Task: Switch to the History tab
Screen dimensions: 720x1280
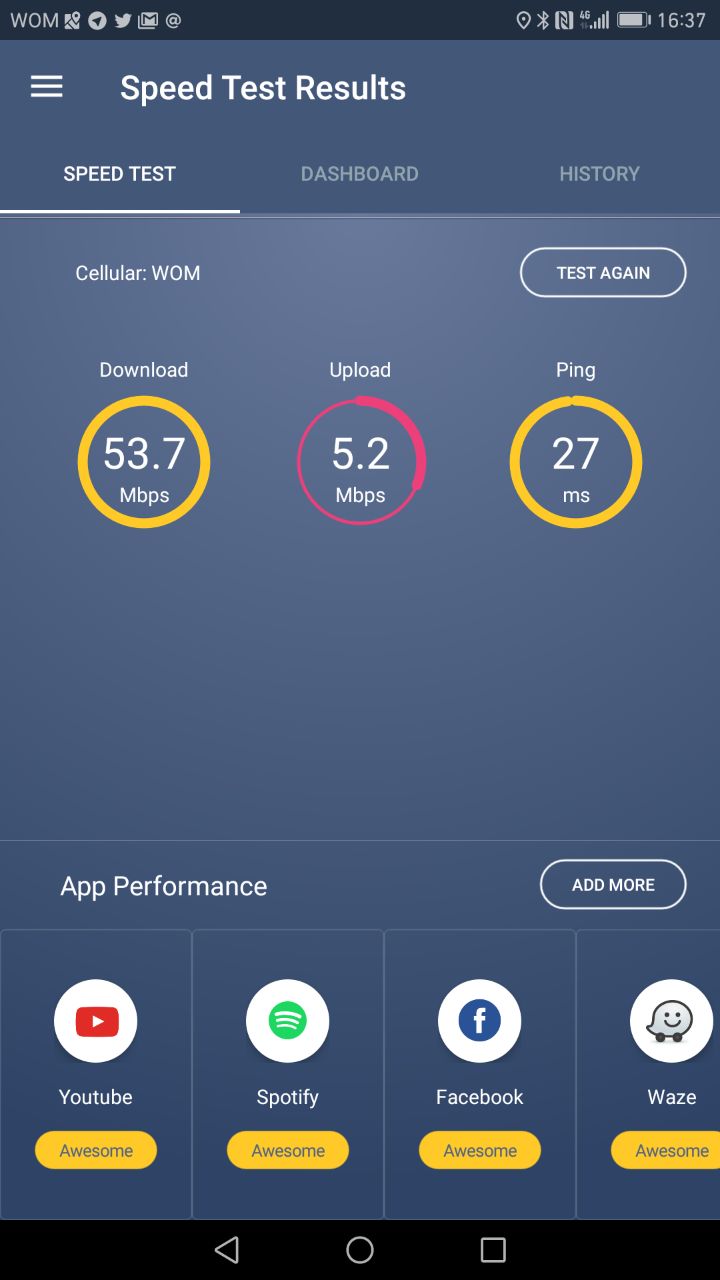Action: pyautogui.click(x=599, y=174)
